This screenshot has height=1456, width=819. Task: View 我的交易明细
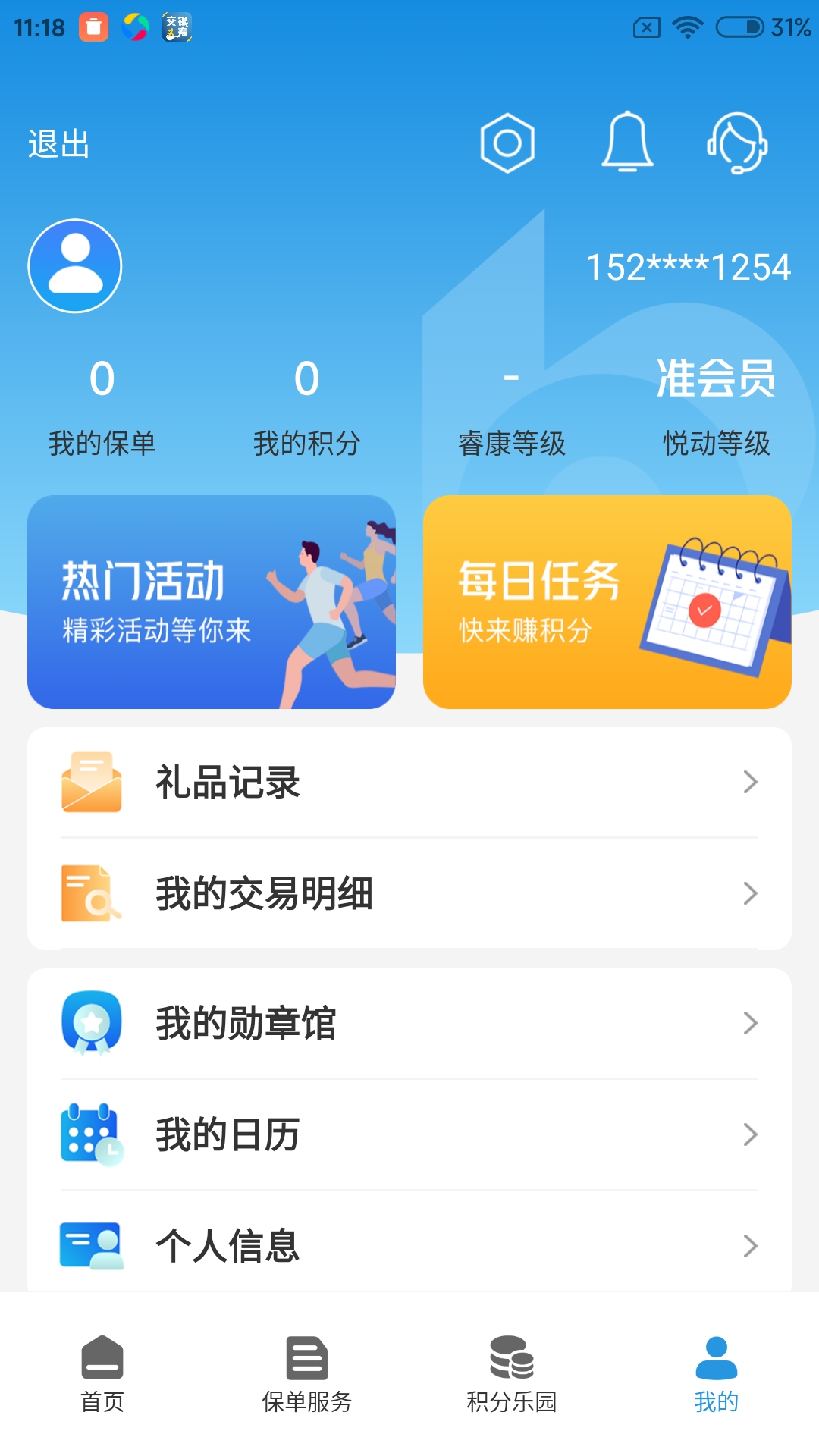(409, 893)
